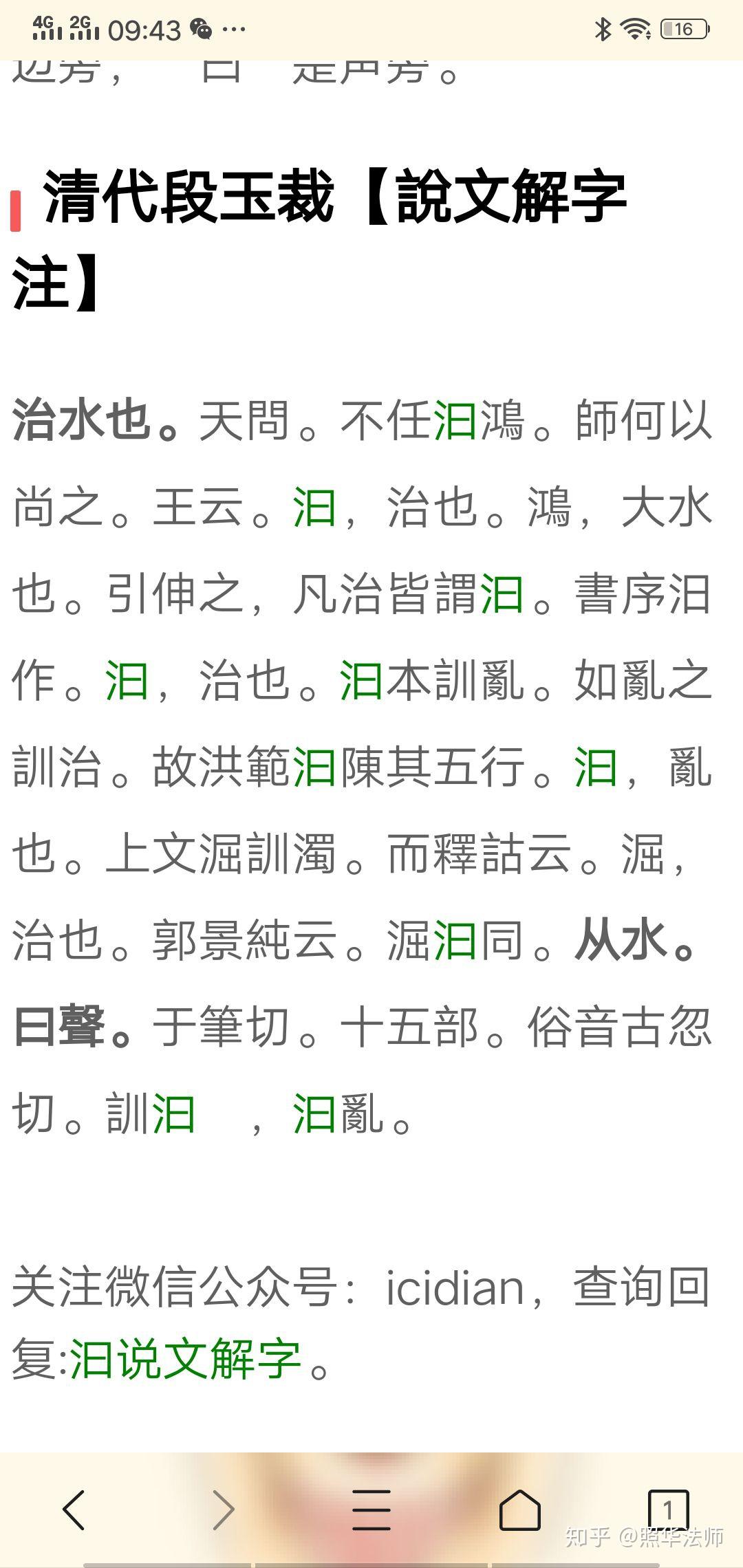Open the browser menu

pos(371,1510)
